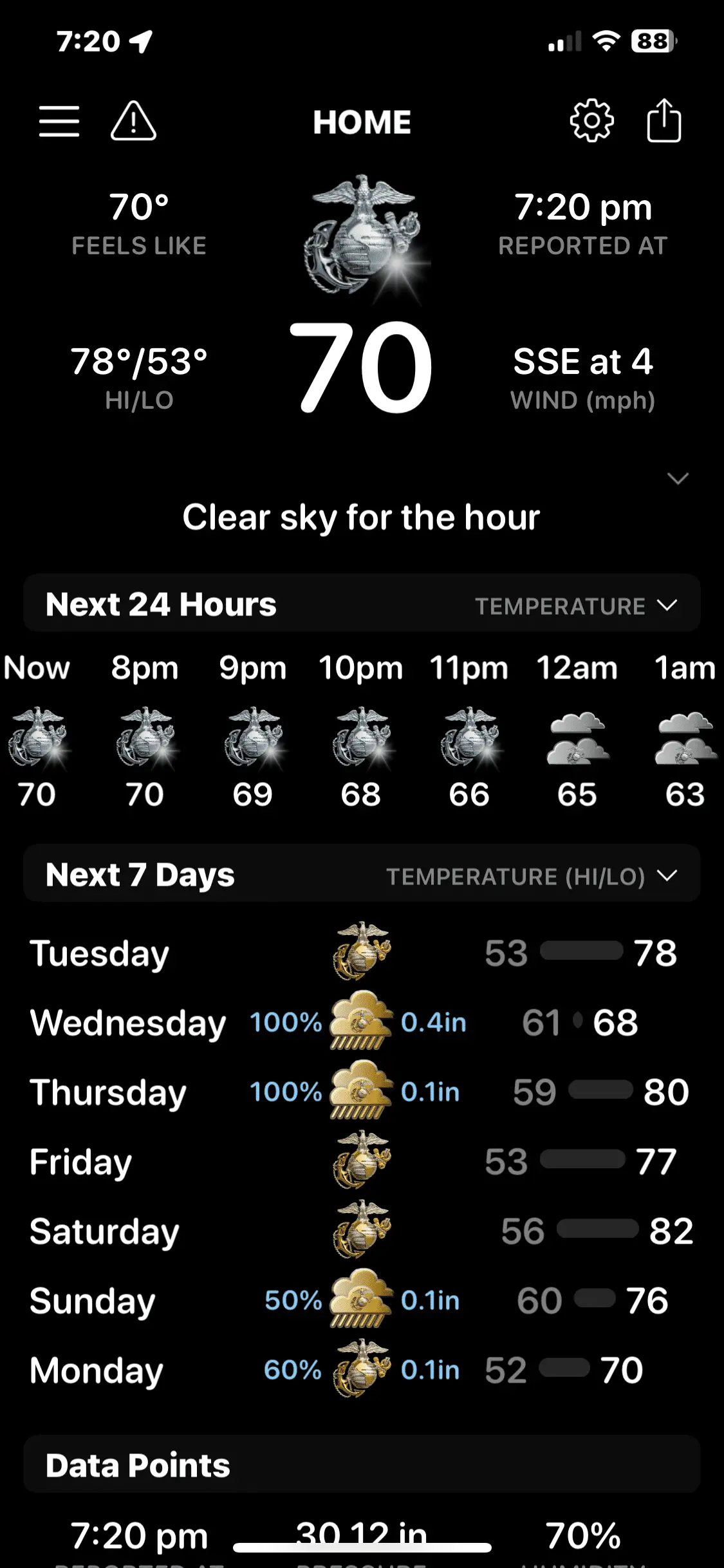
Task: Open settings via the gear icon
Action: pos(591,121)
